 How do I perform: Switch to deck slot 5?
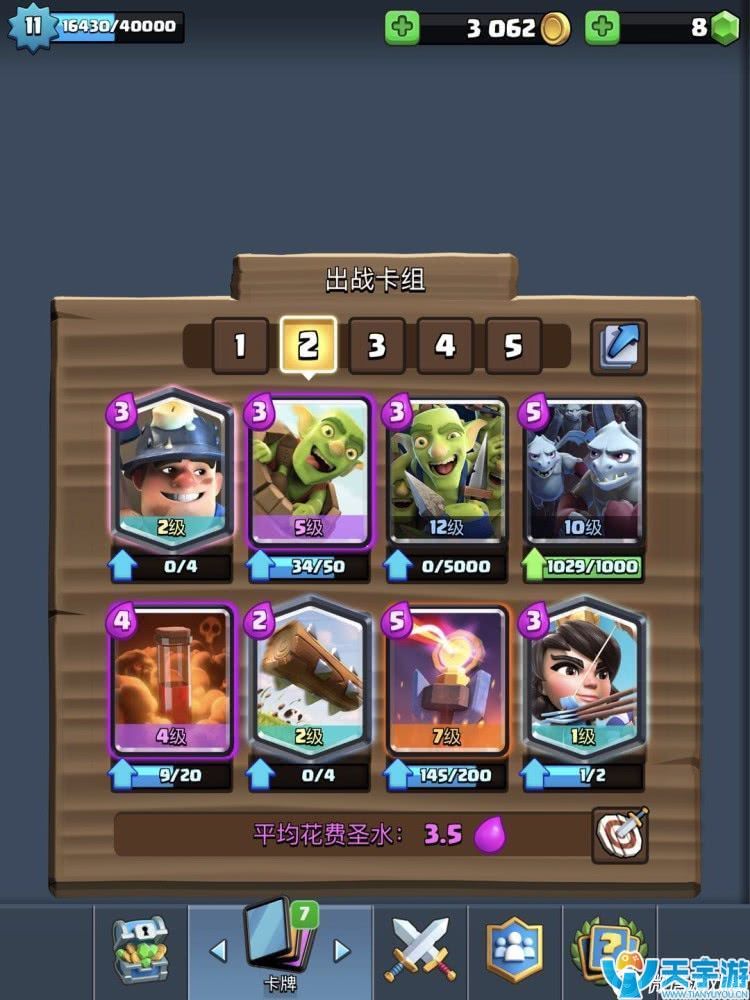[x=513, y=346]
